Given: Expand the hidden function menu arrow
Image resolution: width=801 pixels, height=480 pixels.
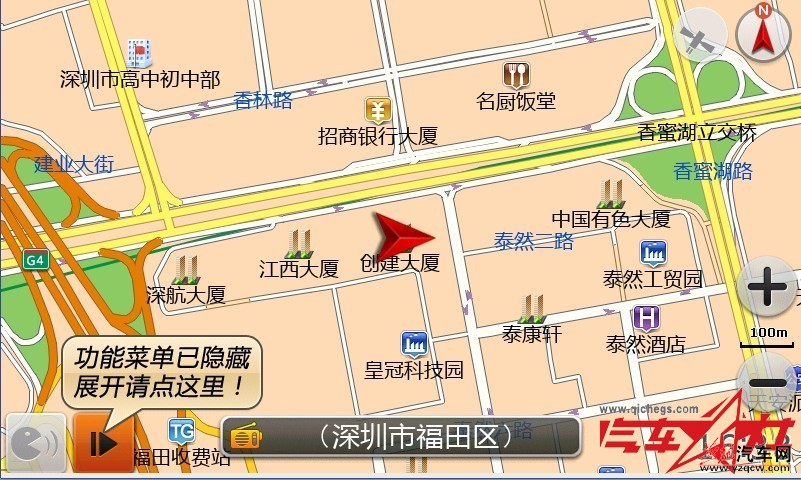Looking at the screenshot, I should coord(102,442).
